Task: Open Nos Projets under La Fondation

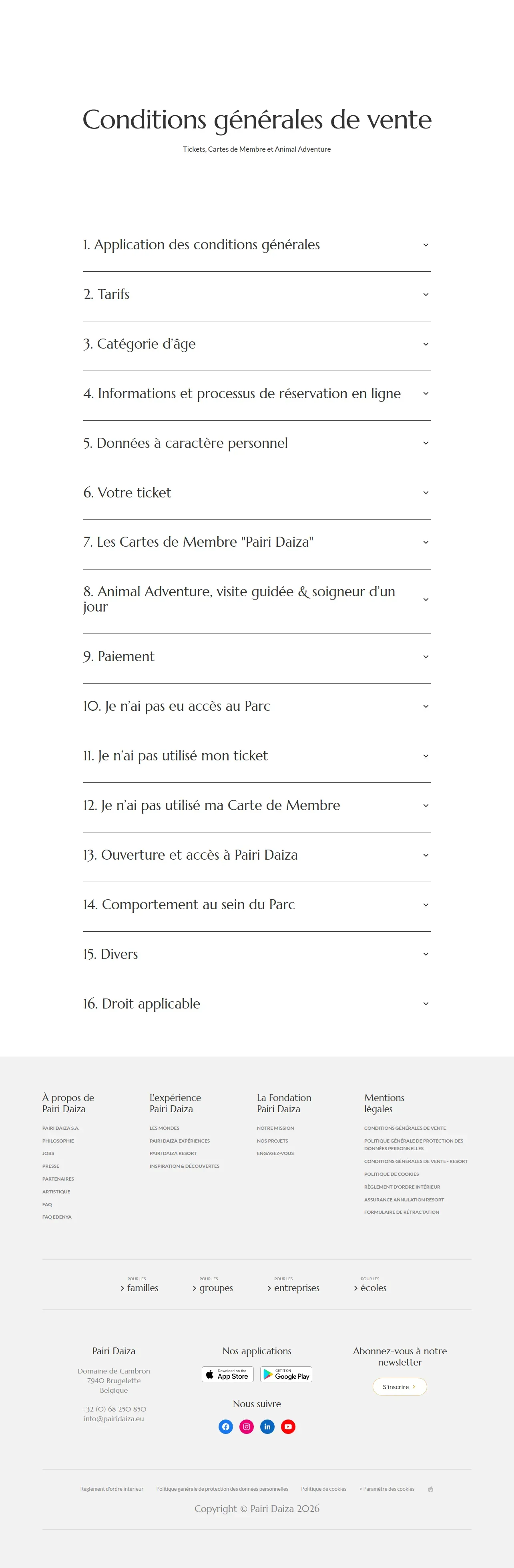Action: tap(272, 1141)
